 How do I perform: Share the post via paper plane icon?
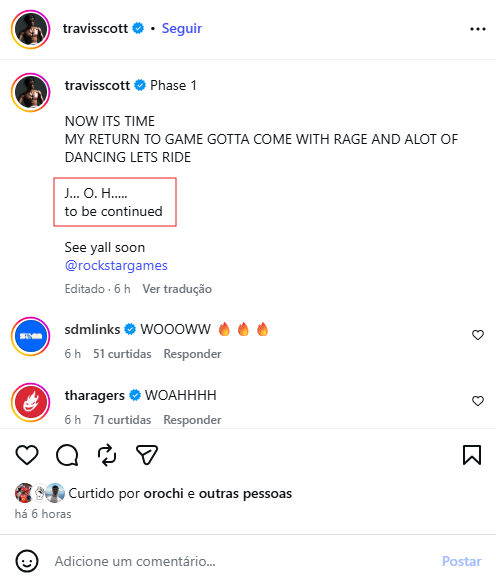(147, 455)
